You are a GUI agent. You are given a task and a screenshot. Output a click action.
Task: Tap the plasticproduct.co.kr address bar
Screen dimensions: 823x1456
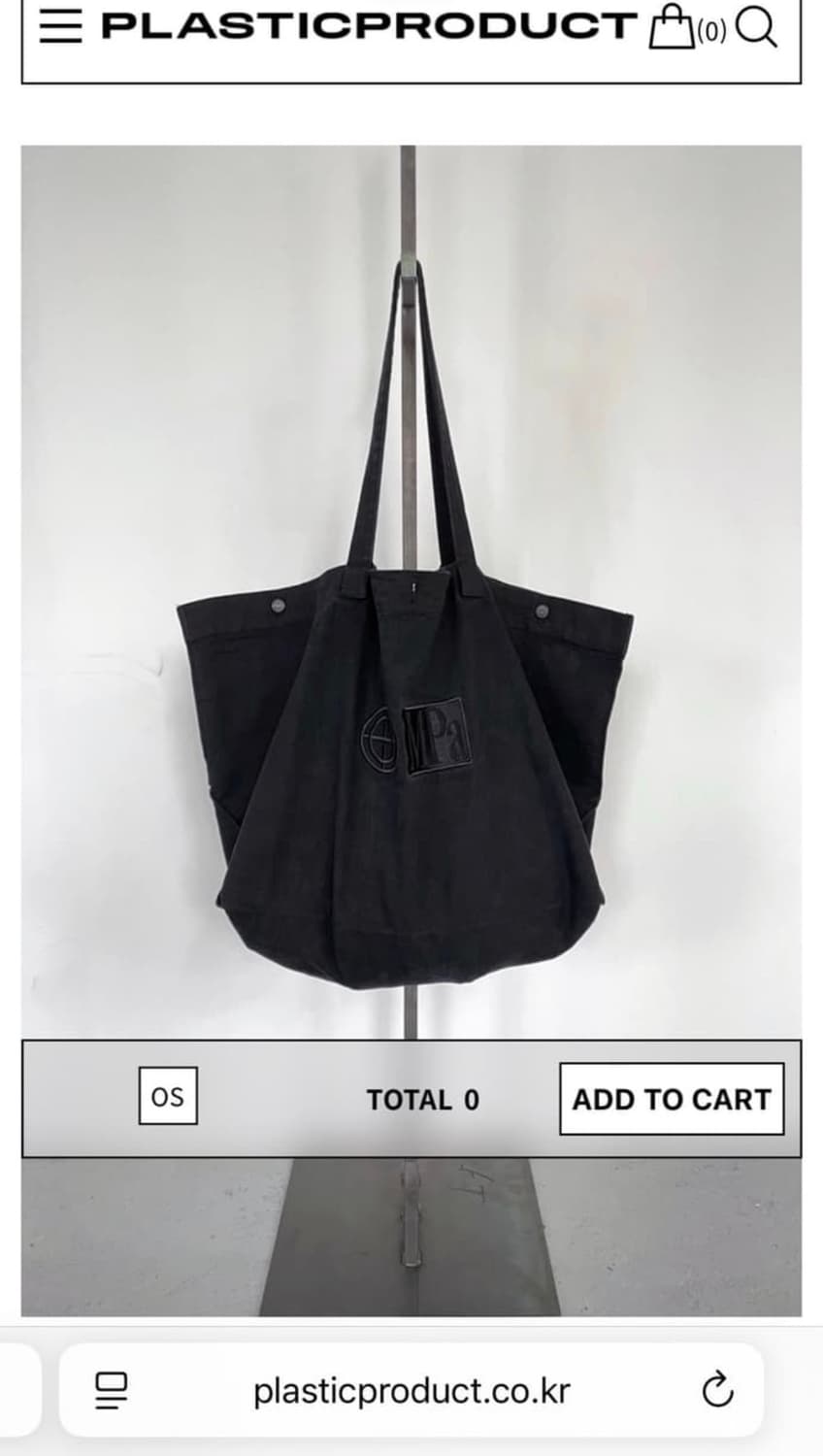point(411,1390)
